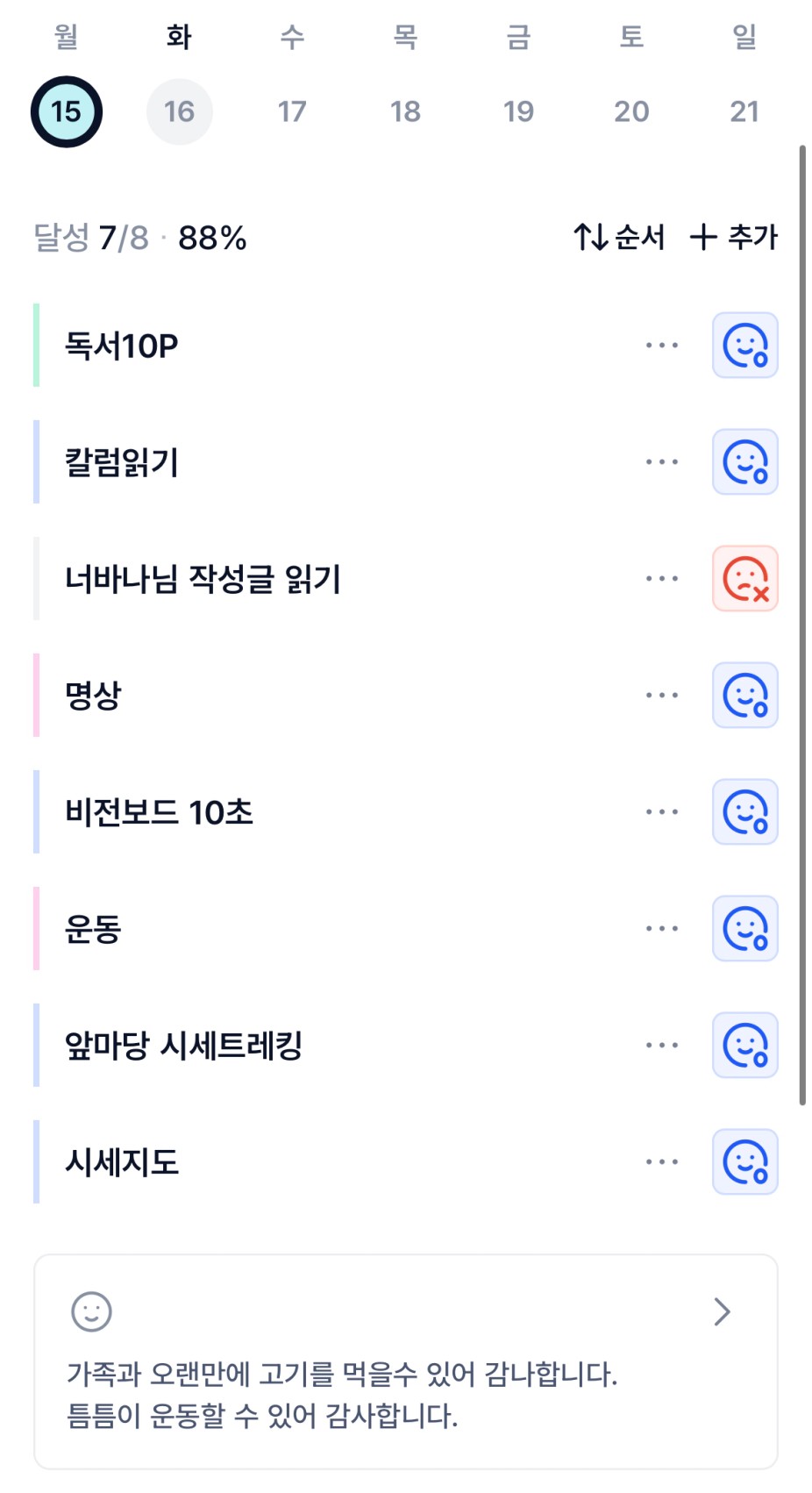Viewport: 812px width, 1493px height.
Task: Go to Sunday the 21st
Action: 744,111
